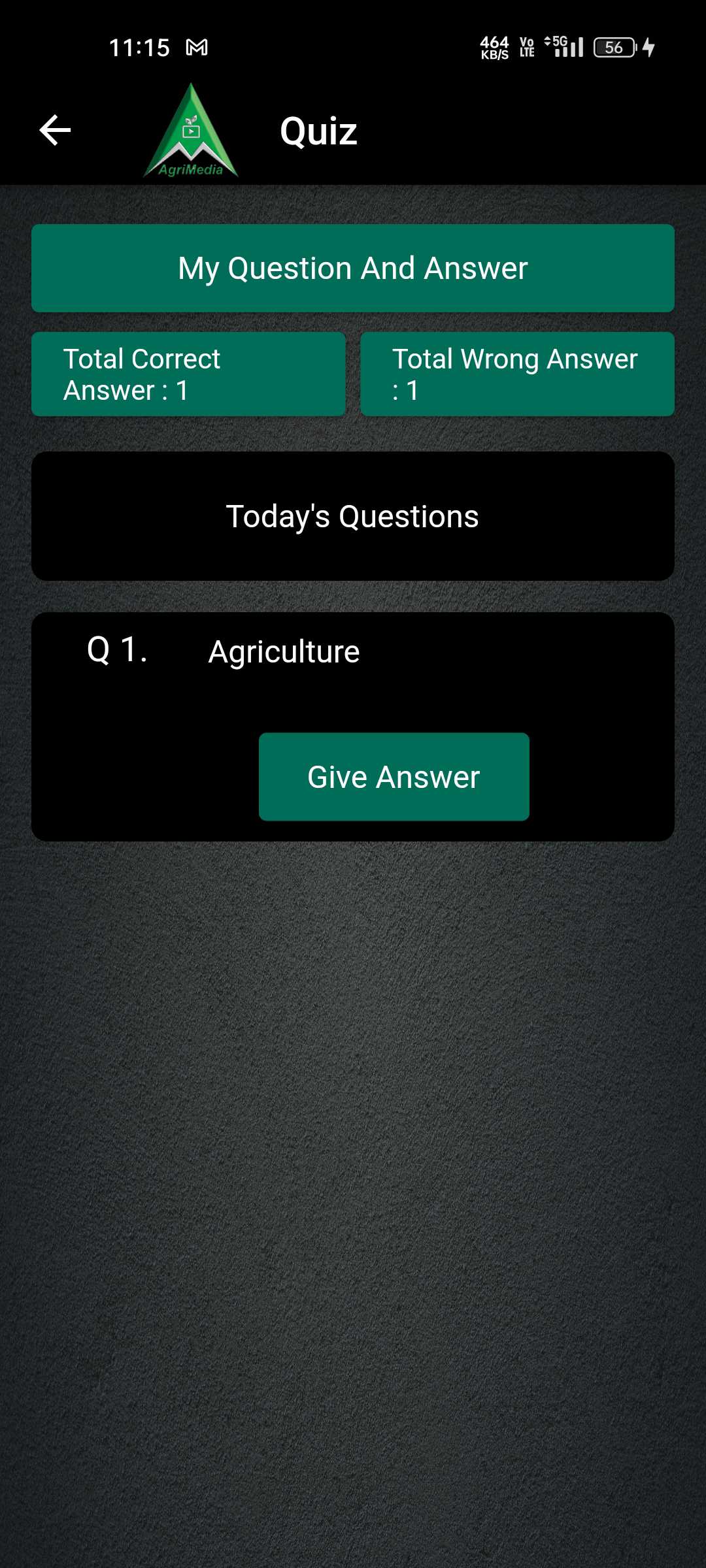This screenshot has height=1568, width=706.
Task: Open My Question And Answer
Action: point(353,268)
